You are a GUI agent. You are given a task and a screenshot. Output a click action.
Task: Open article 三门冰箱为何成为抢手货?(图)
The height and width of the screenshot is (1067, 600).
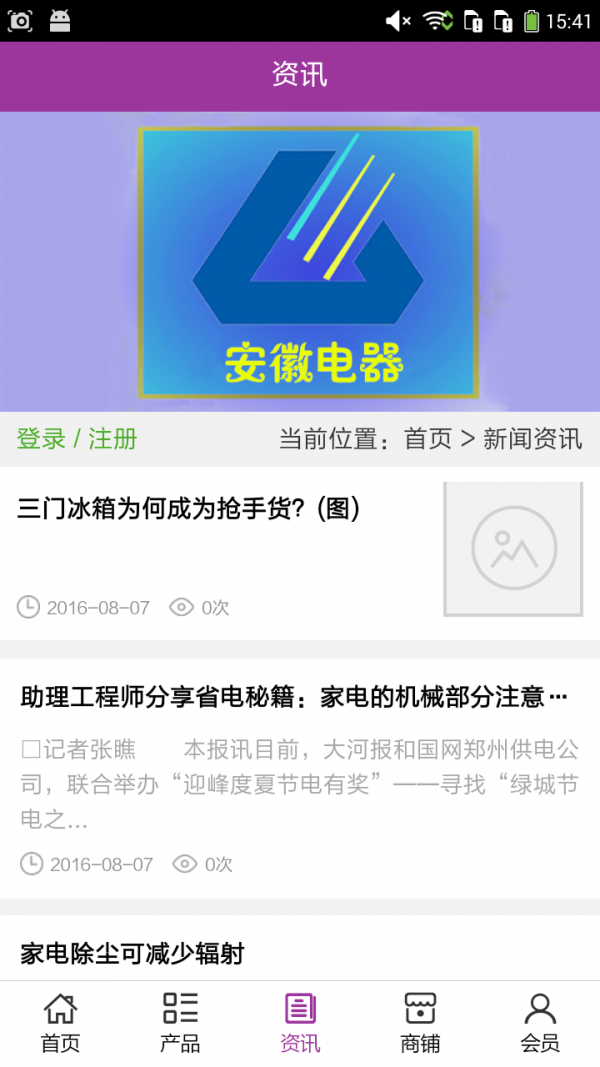189,509
